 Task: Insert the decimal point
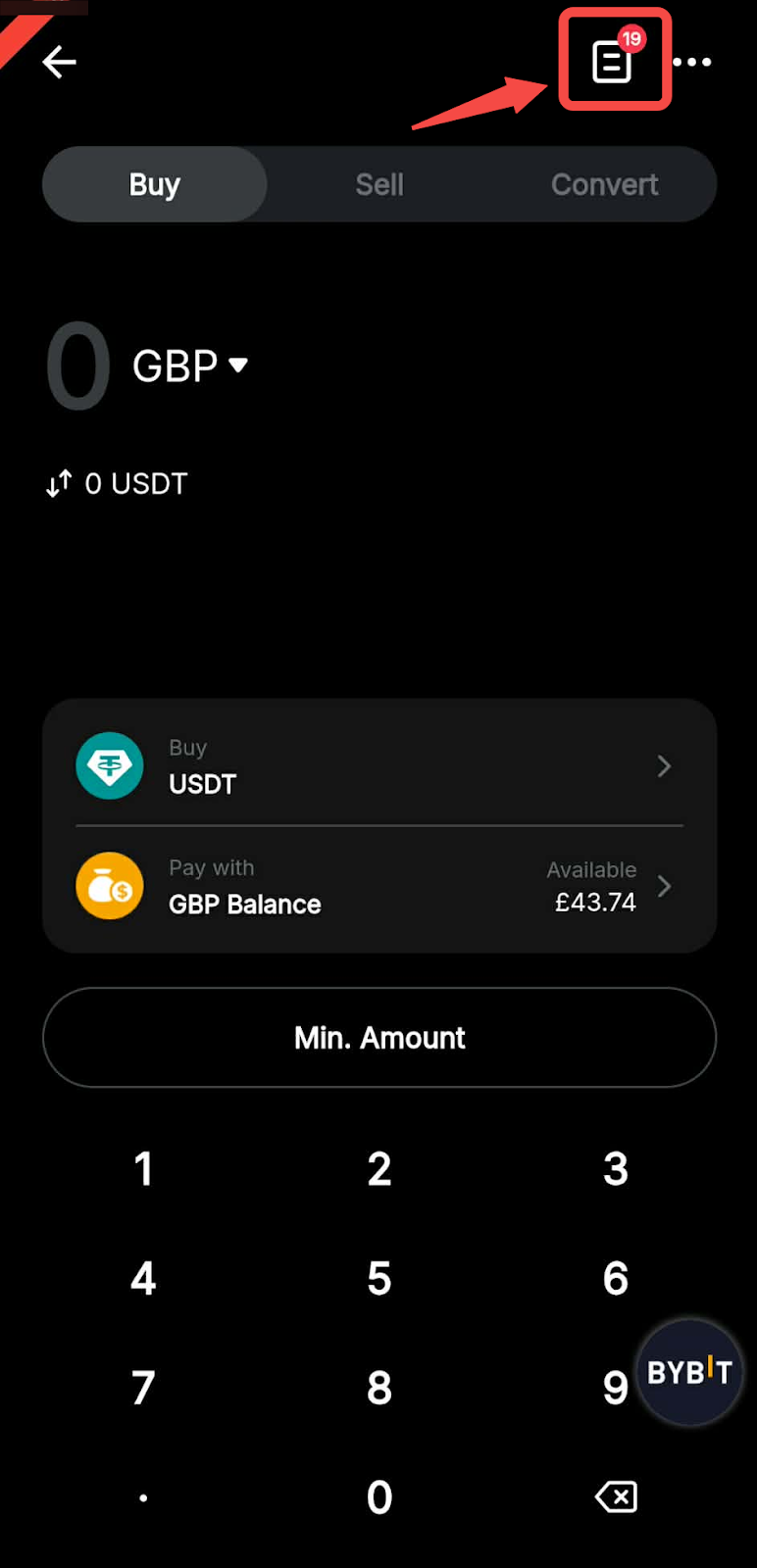pyautogui.click(x=143, y=1496)
